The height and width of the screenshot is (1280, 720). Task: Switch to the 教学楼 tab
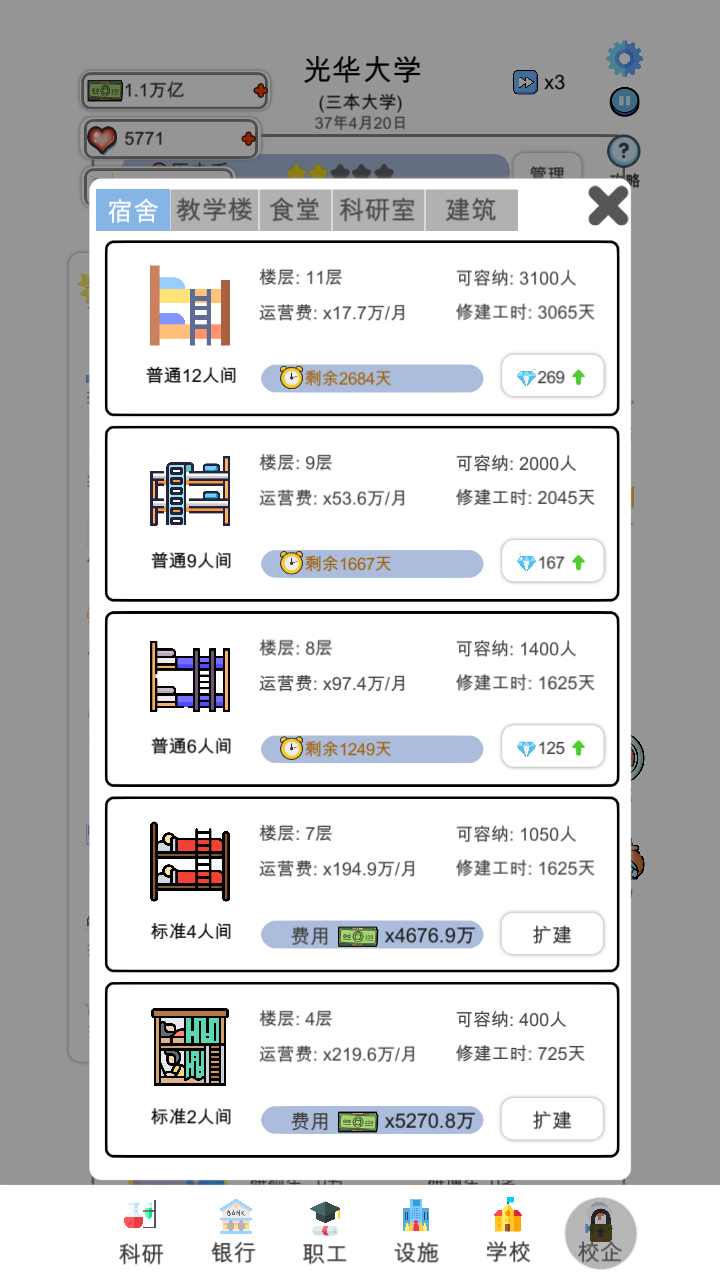[x=213, y=210]
